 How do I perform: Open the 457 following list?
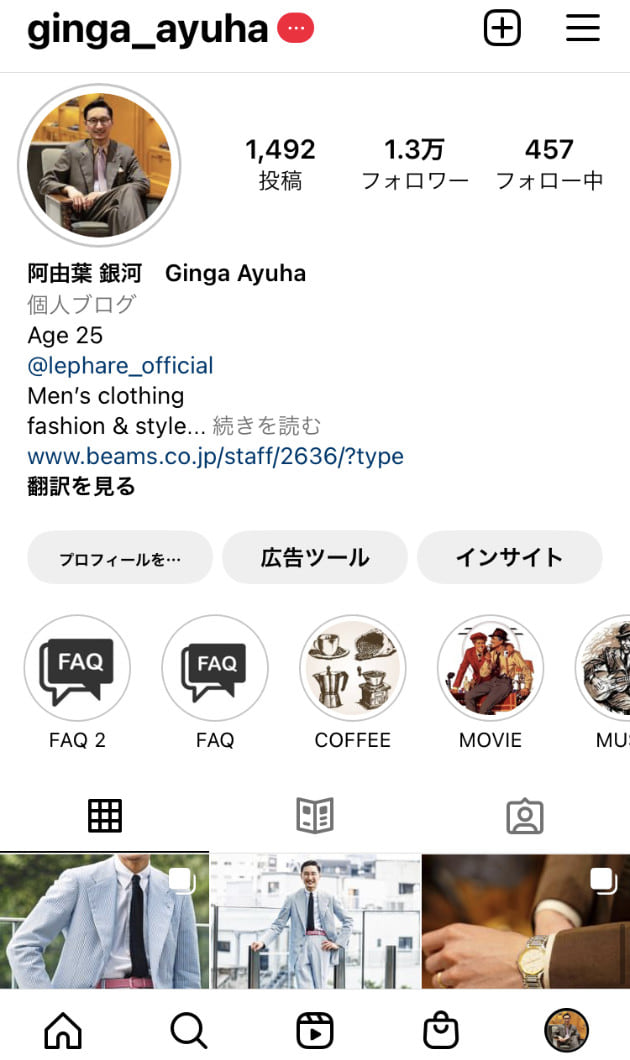(x=549, y=164)
